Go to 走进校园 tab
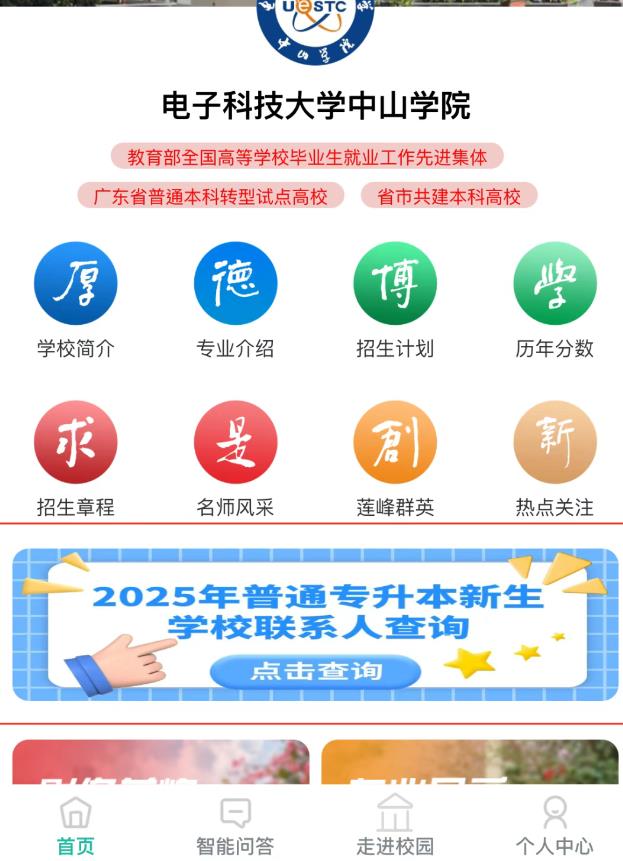The width and height of the screenshot is (623, 861). tap(395, 825)
